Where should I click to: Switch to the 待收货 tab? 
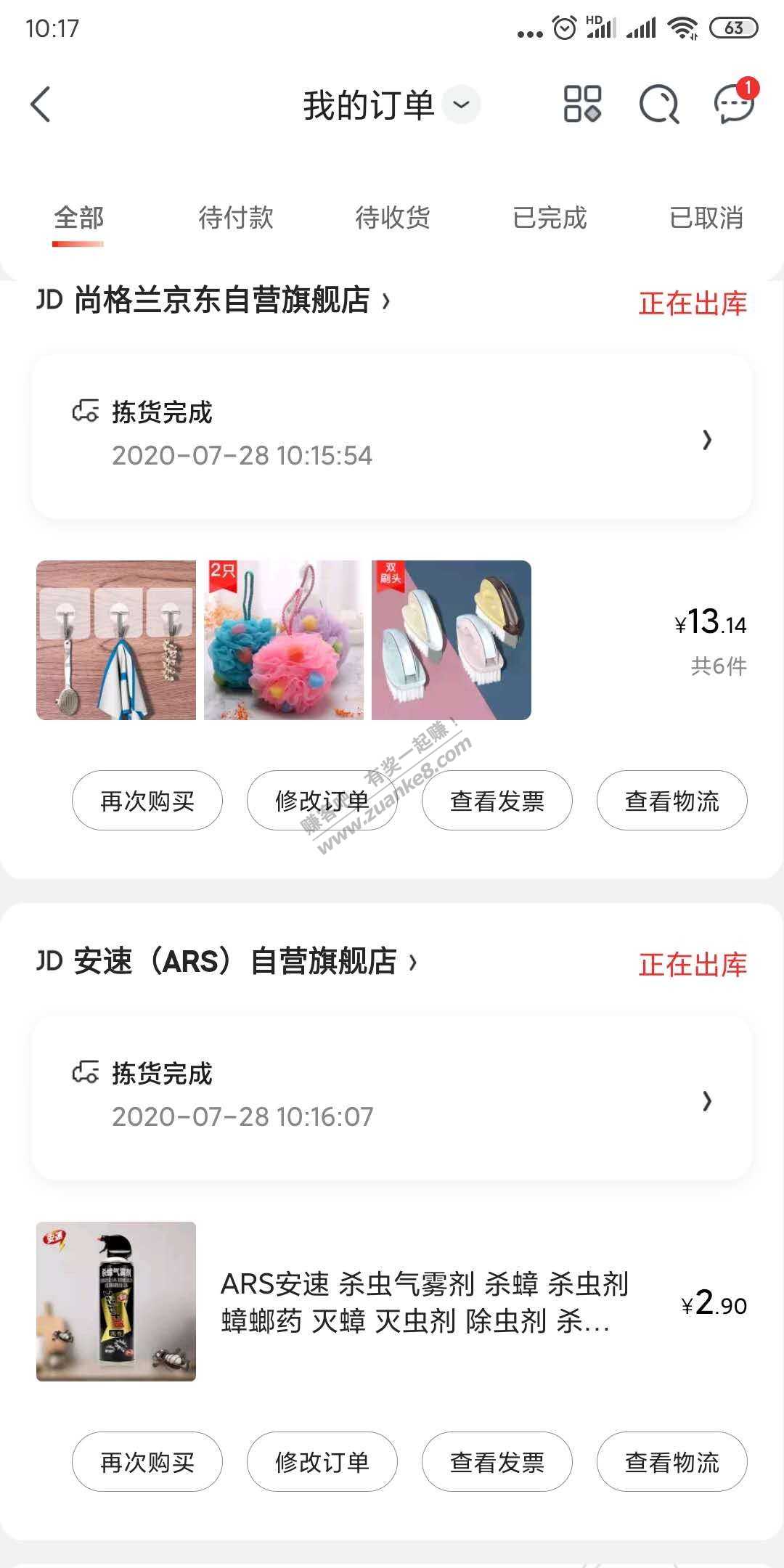tap(393, 218)
